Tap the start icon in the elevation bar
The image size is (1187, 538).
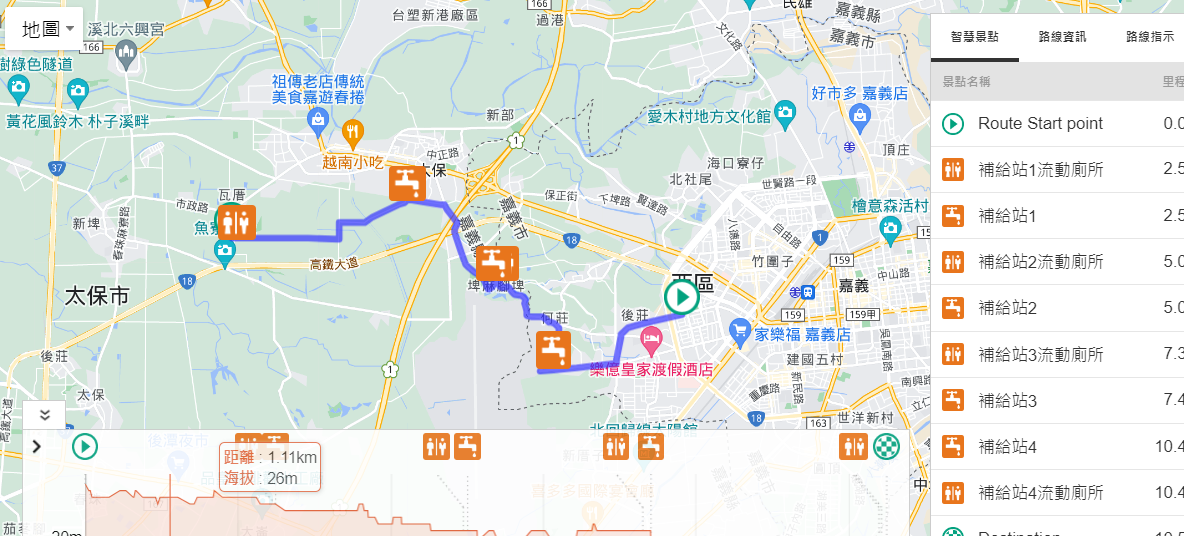85,446
